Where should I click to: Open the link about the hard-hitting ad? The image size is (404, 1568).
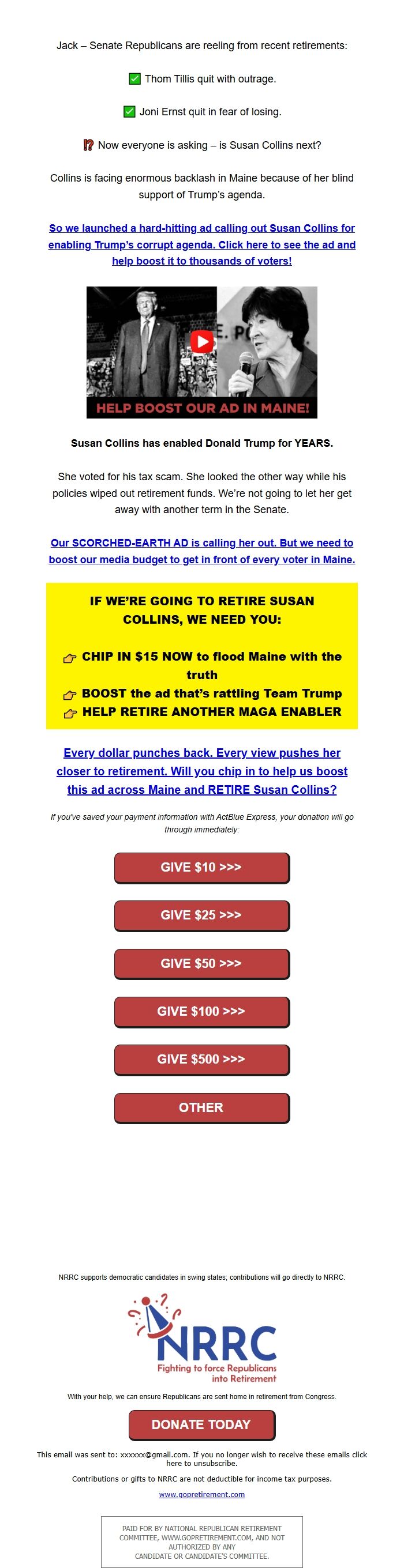(x=201, y=244)
